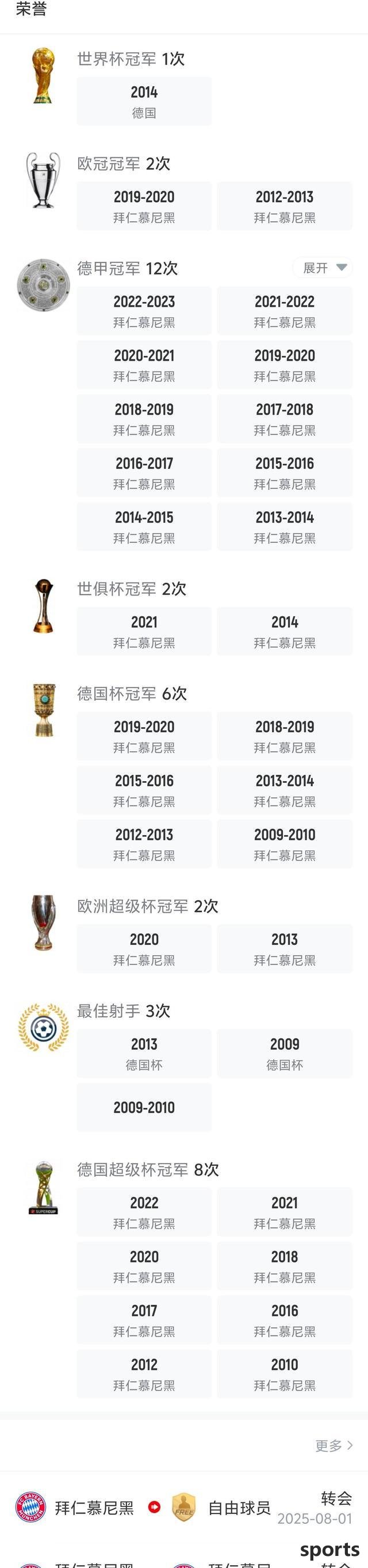Open 更多 to see more honors

[333, 1446]
